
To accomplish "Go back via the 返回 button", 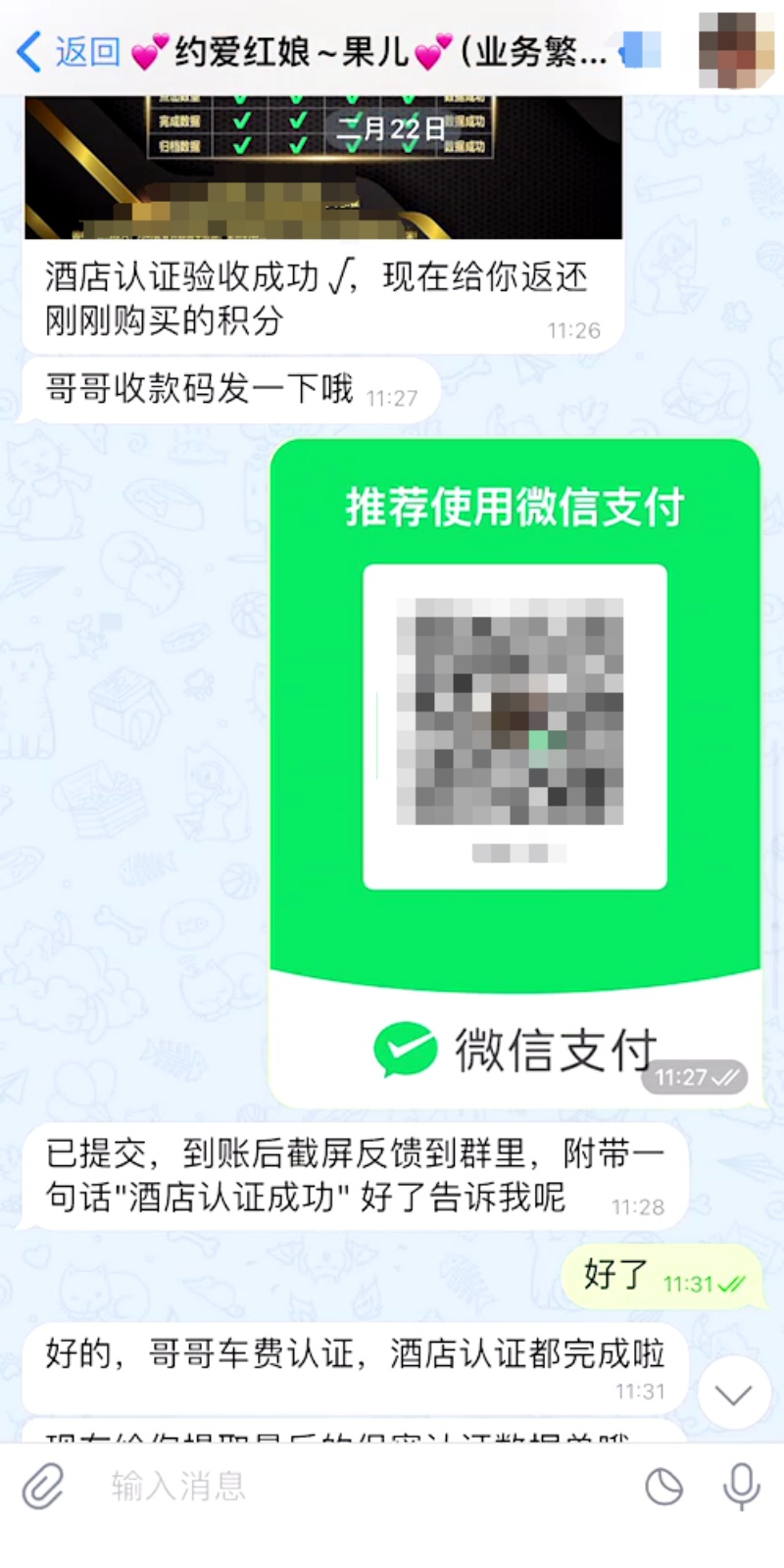I will coord(69,51).
